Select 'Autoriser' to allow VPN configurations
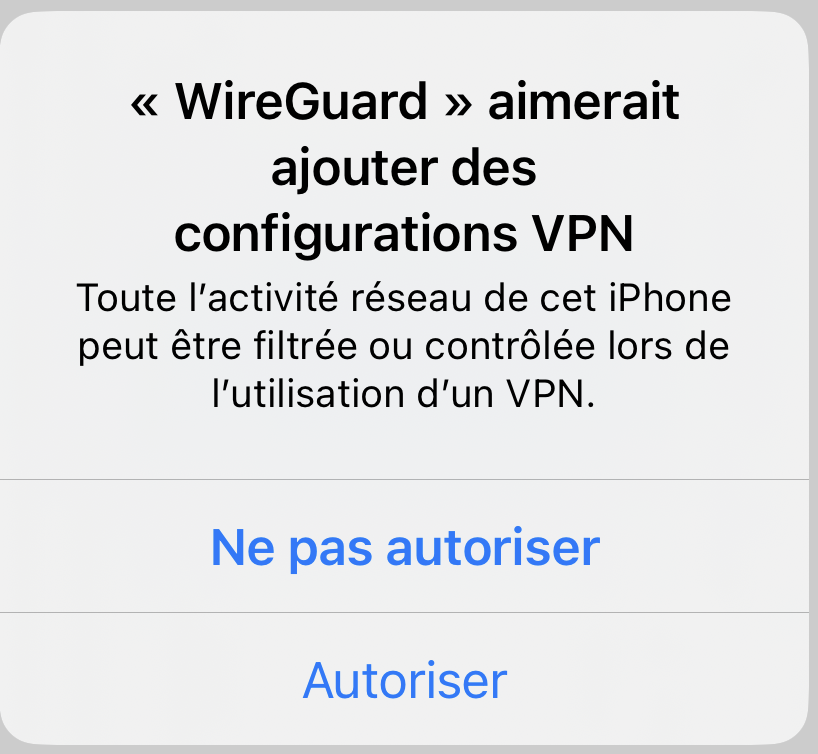 point(405,680)
